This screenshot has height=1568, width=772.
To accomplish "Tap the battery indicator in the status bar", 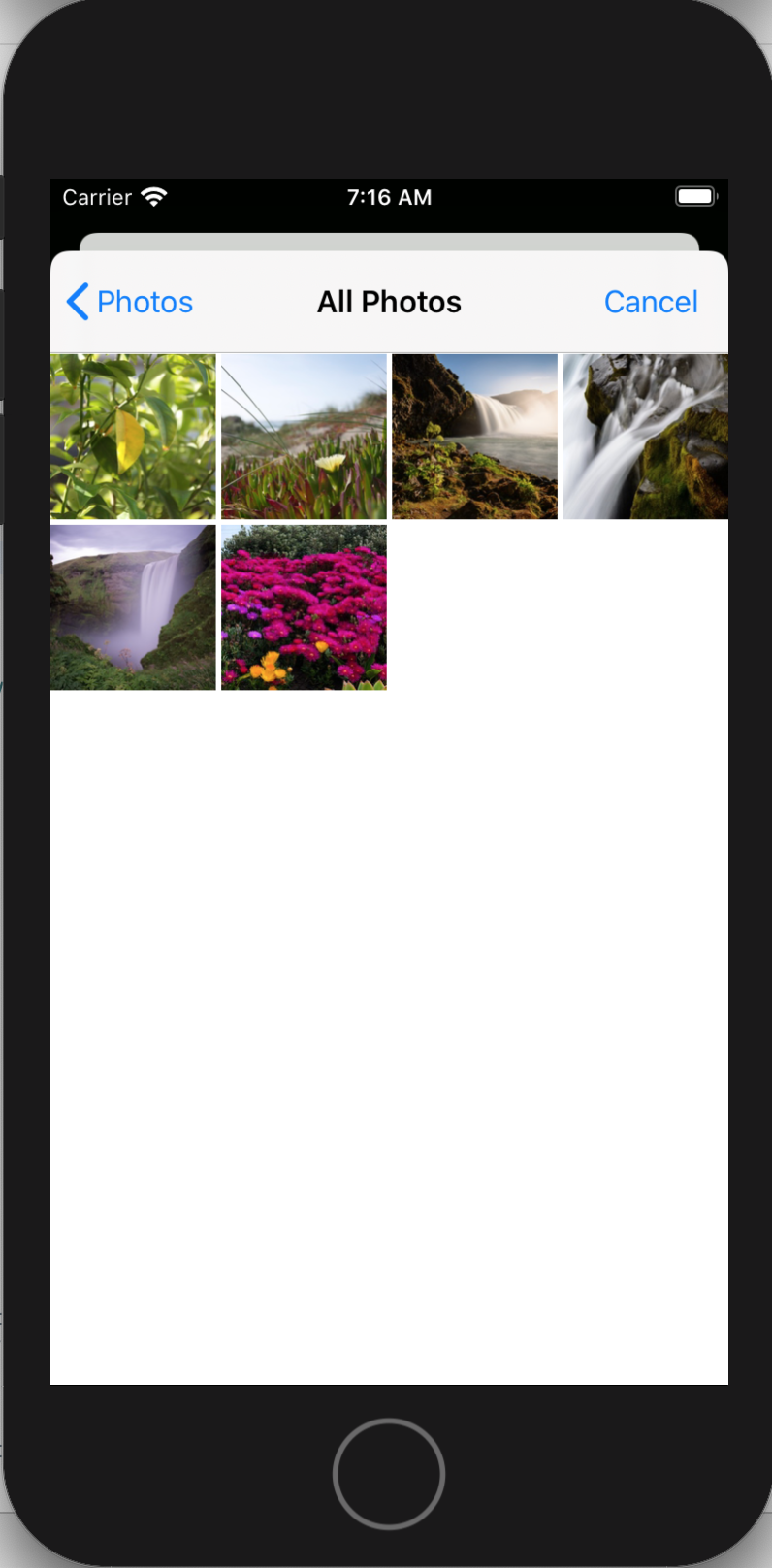I will click(694, 196).
